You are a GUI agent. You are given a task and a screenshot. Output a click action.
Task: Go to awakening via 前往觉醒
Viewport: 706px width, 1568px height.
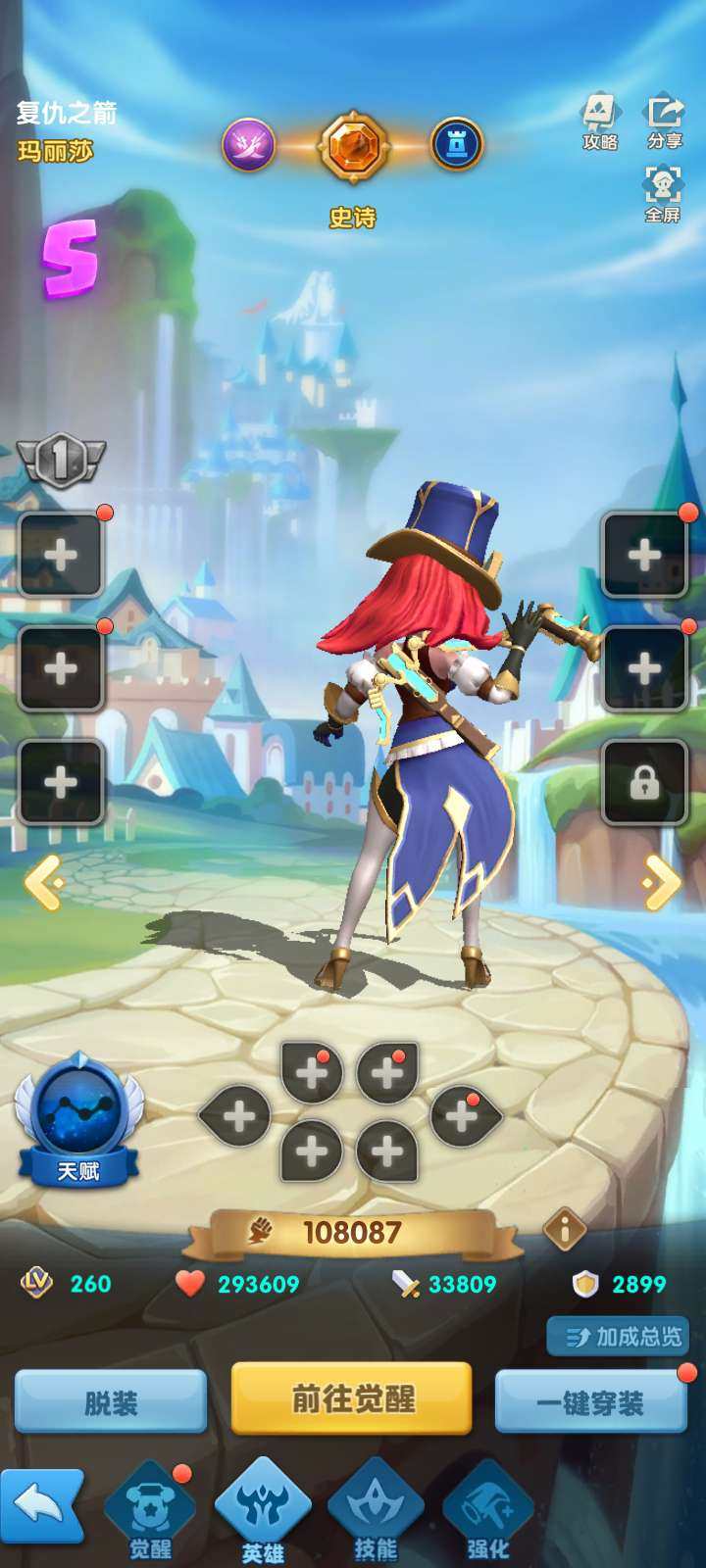[352, 1398]
